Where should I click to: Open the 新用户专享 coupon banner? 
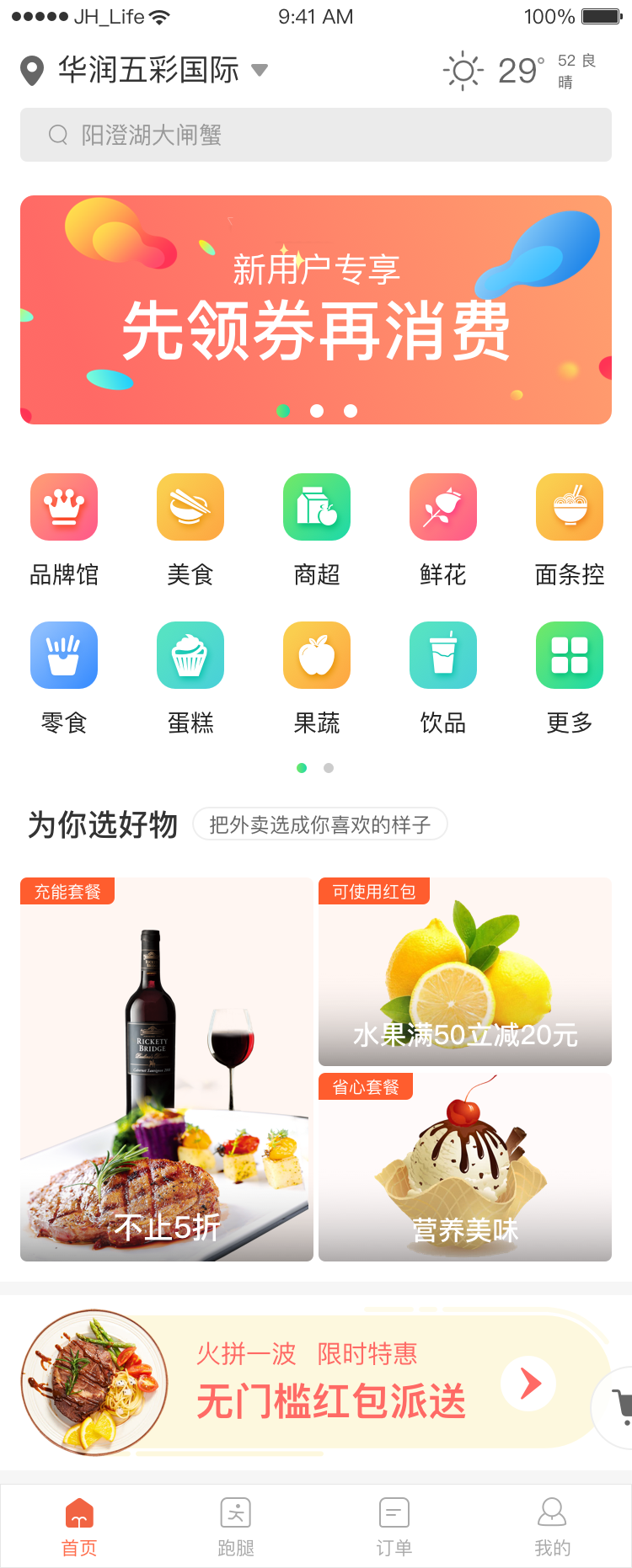(316, 310)
